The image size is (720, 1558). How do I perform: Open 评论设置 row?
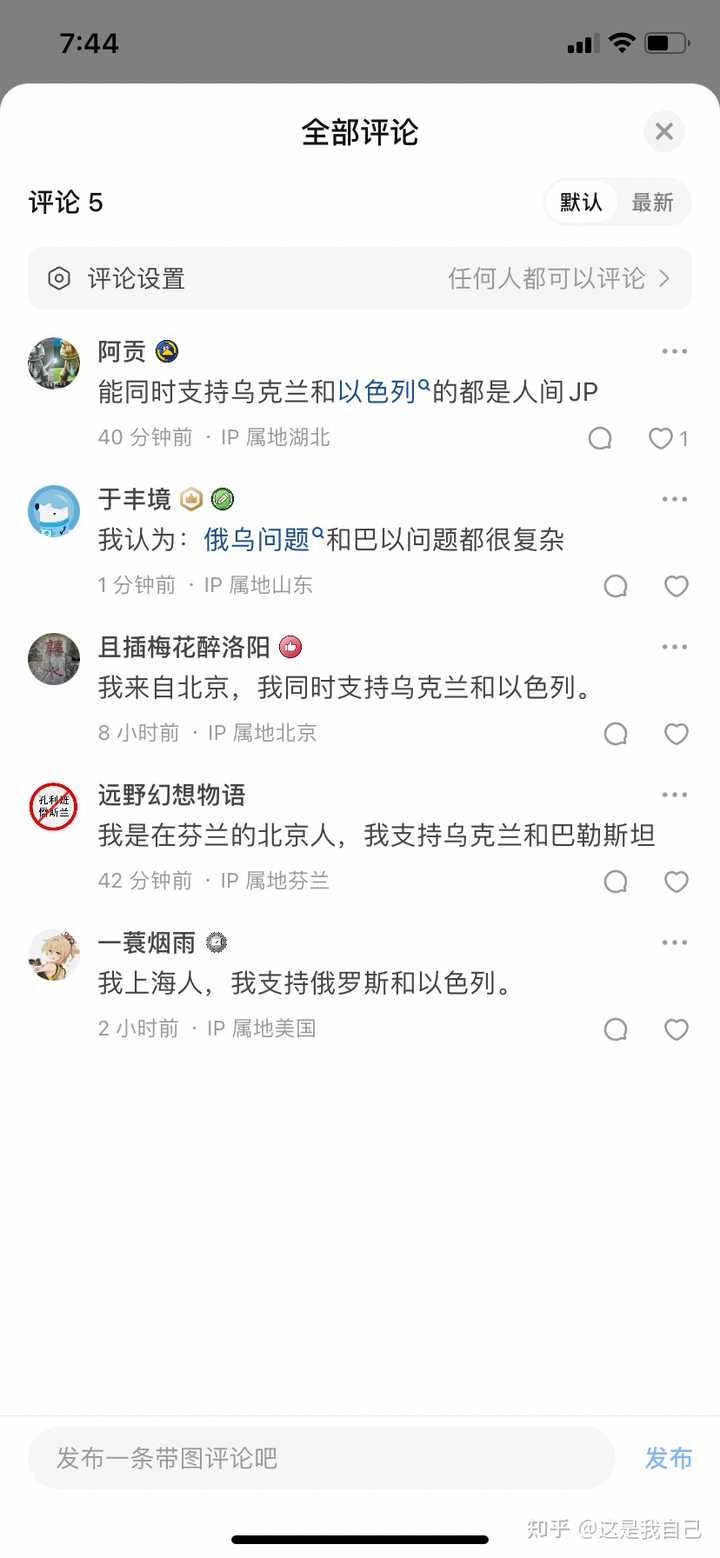tap(360, 278)
